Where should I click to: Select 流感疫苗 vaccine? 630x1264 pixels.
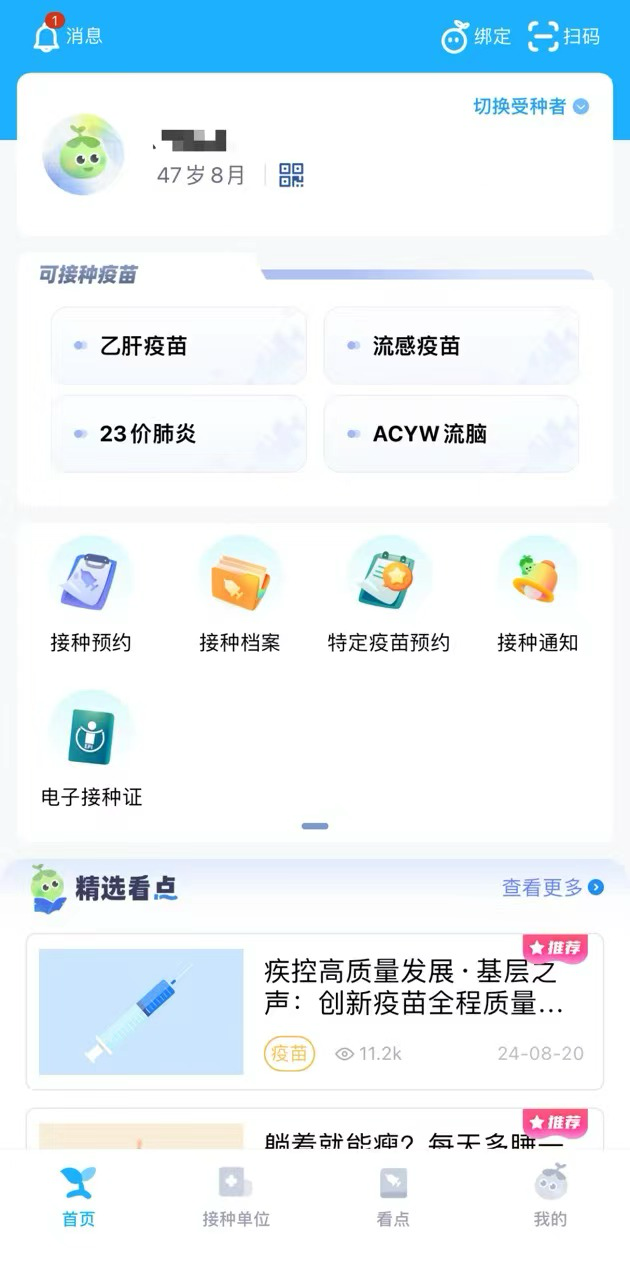click(451, 346)
